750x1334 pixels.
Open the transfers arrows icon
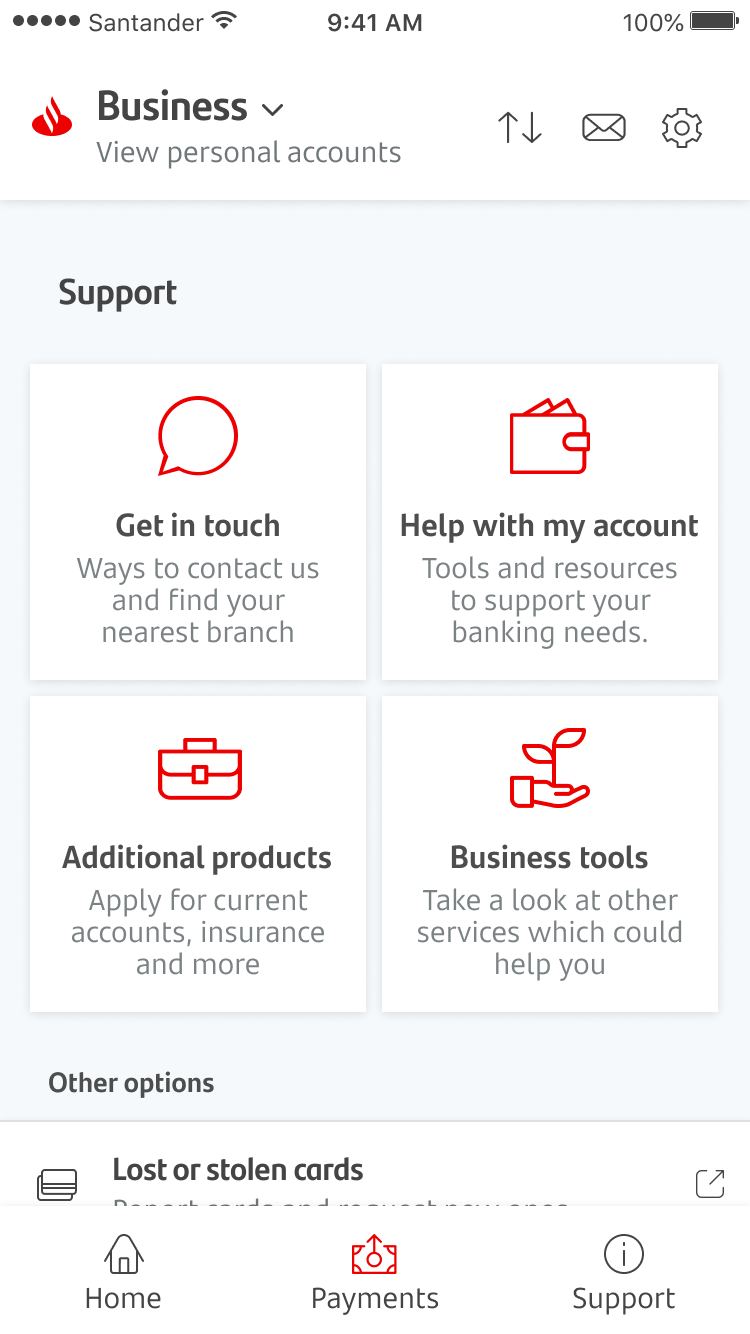(520, 128)
